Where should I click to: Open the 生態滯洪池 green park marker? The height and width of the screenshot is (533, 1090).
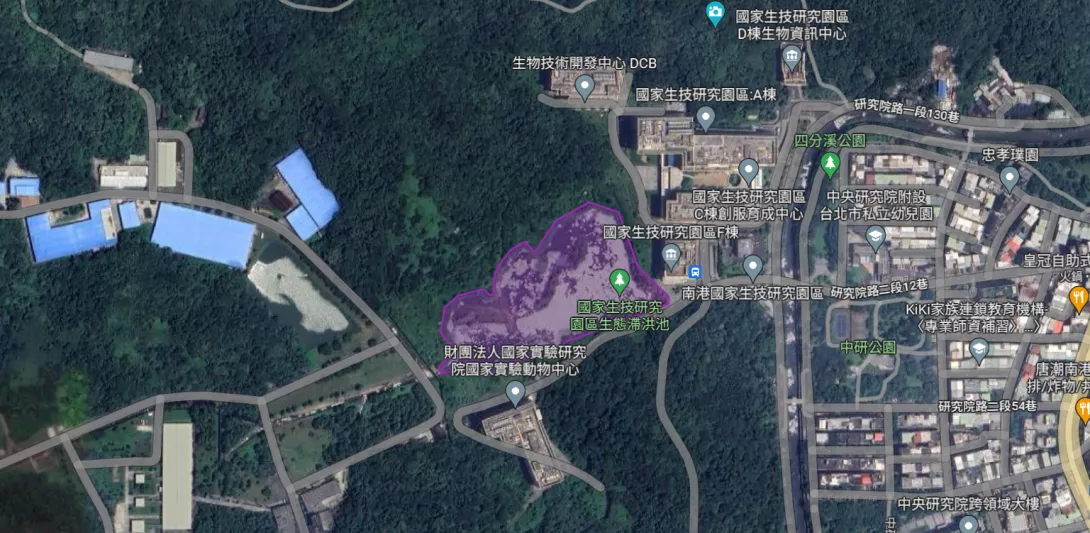pos(619,280)
